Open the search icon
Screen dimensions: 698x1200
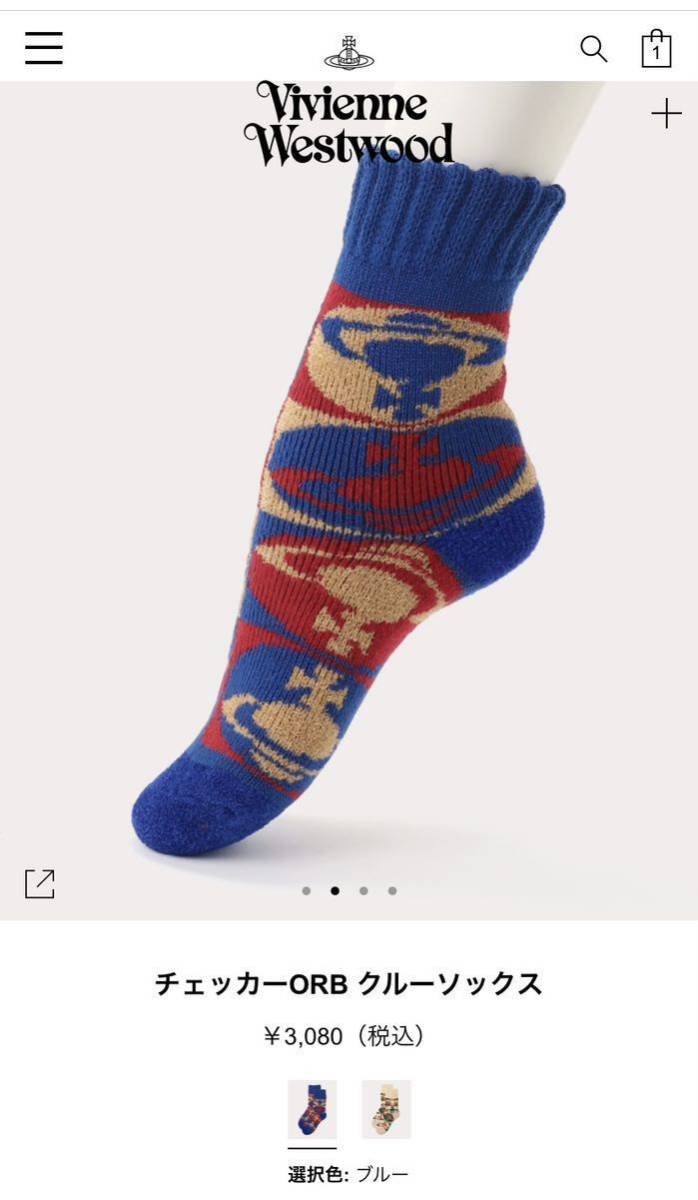593,49
